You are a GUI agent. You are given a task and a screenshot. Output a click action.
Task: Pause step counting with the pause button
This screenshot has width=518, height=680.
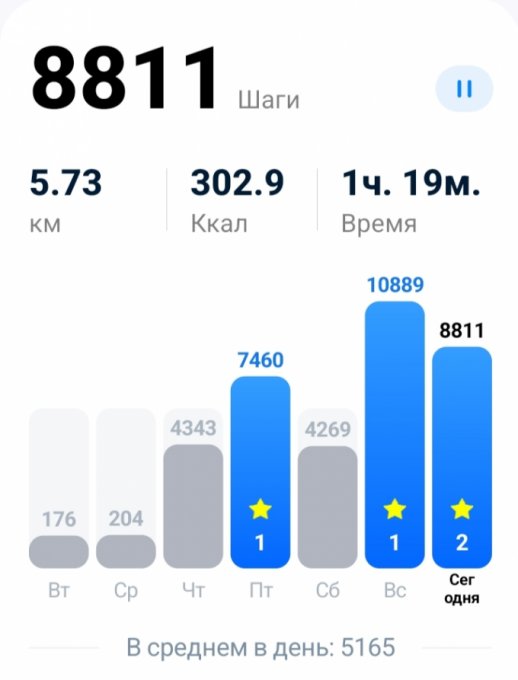pos(464,89)
